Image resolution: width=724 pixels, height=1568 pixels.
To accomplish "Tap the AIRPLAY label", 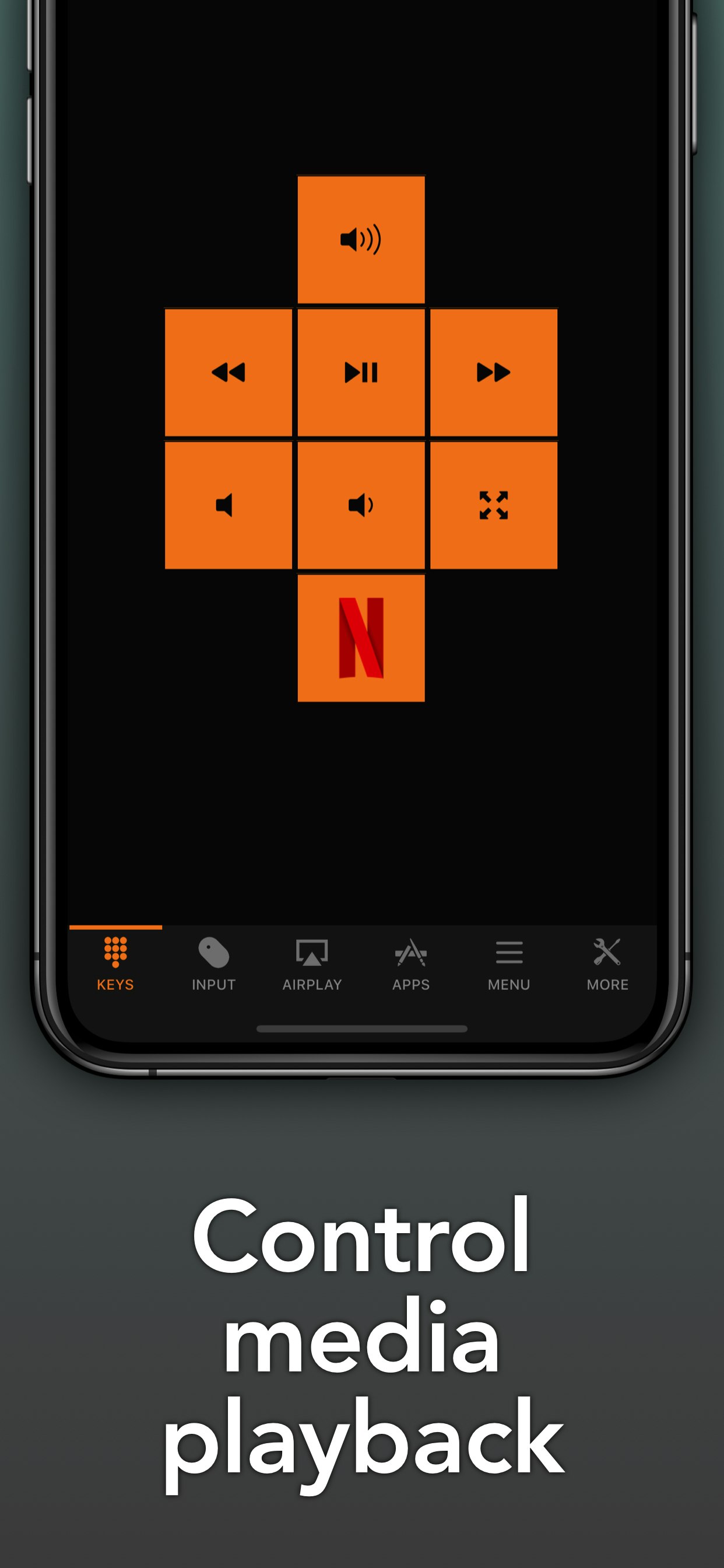I will [311, 984].
